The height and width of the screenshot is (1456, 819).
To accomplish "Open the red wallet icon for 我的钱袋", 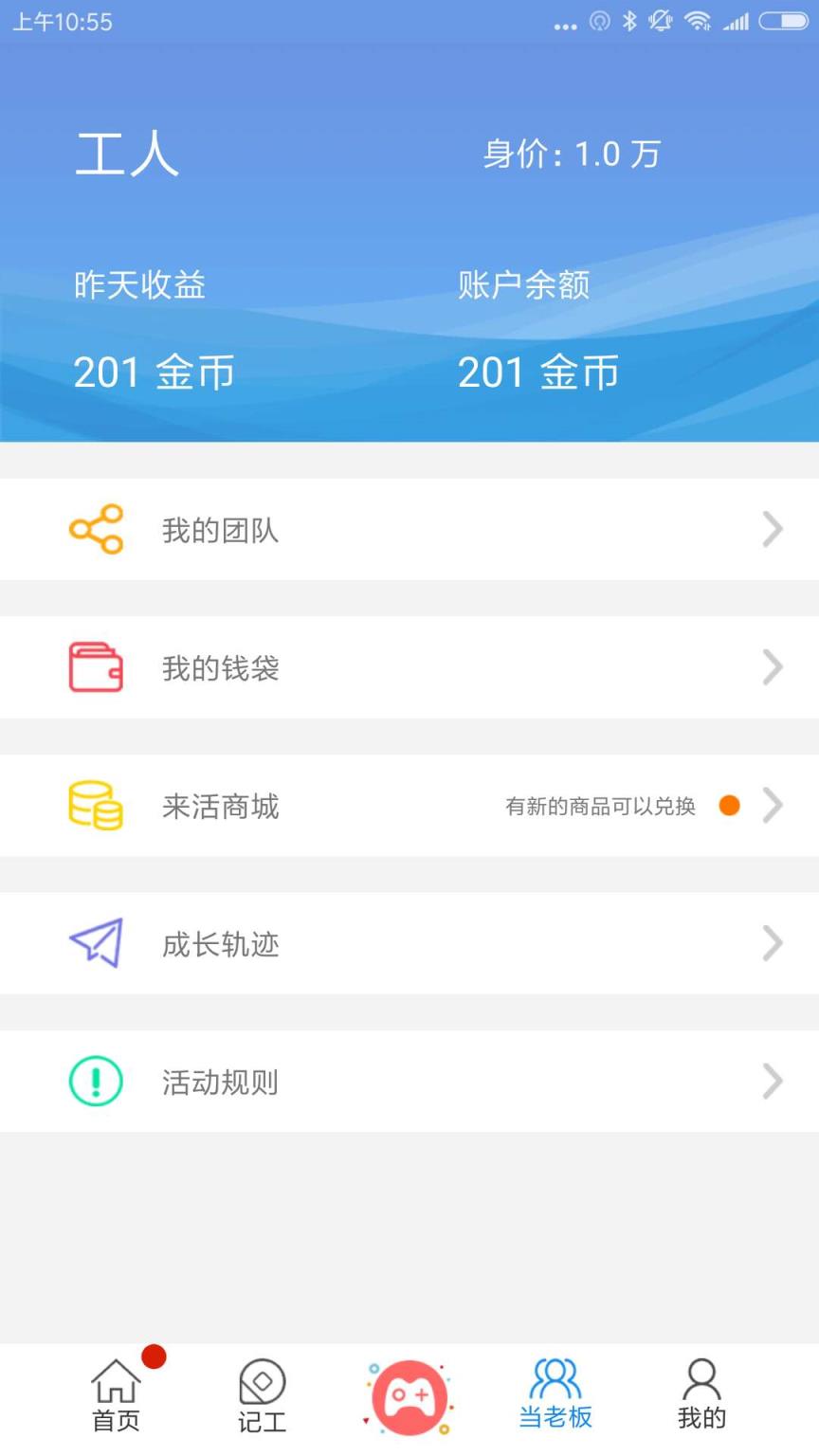I will click(96, 667).
